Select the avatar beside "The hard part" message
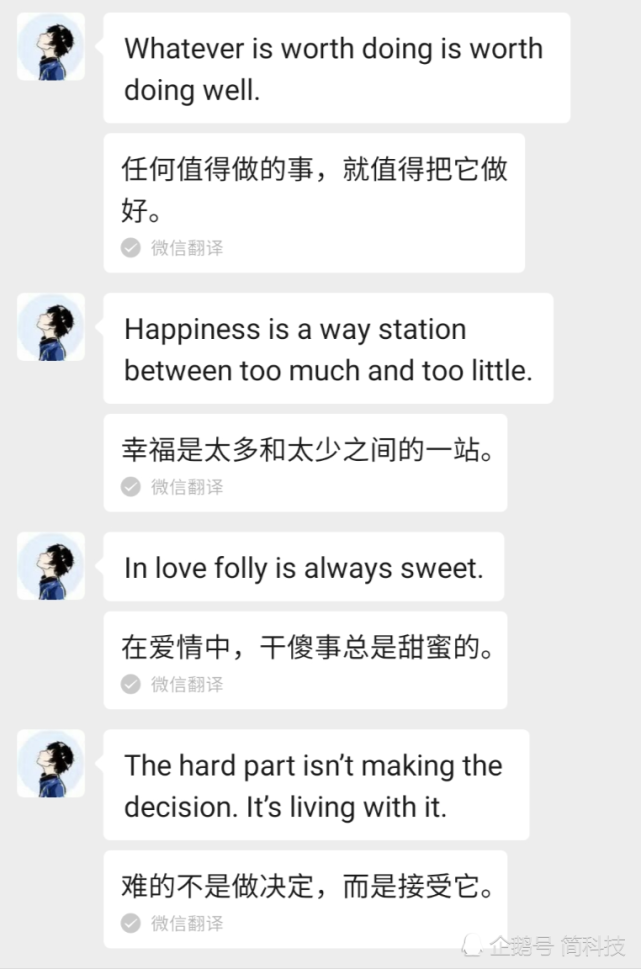Screen dimensions: 641x969 click(x=51, y=764)
